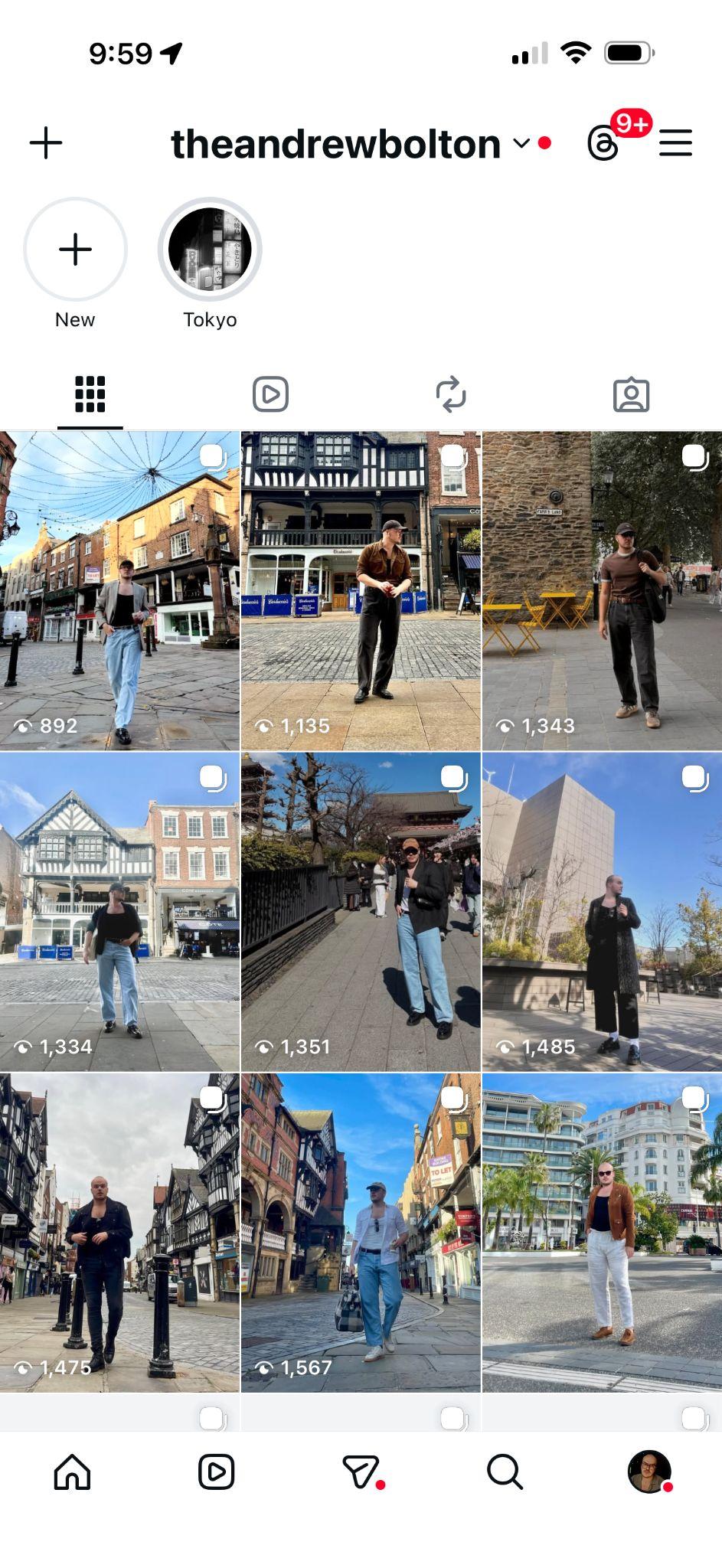The image size is (722, 1568).
Task: Add a New story highlight
Action: click(75, 250)
